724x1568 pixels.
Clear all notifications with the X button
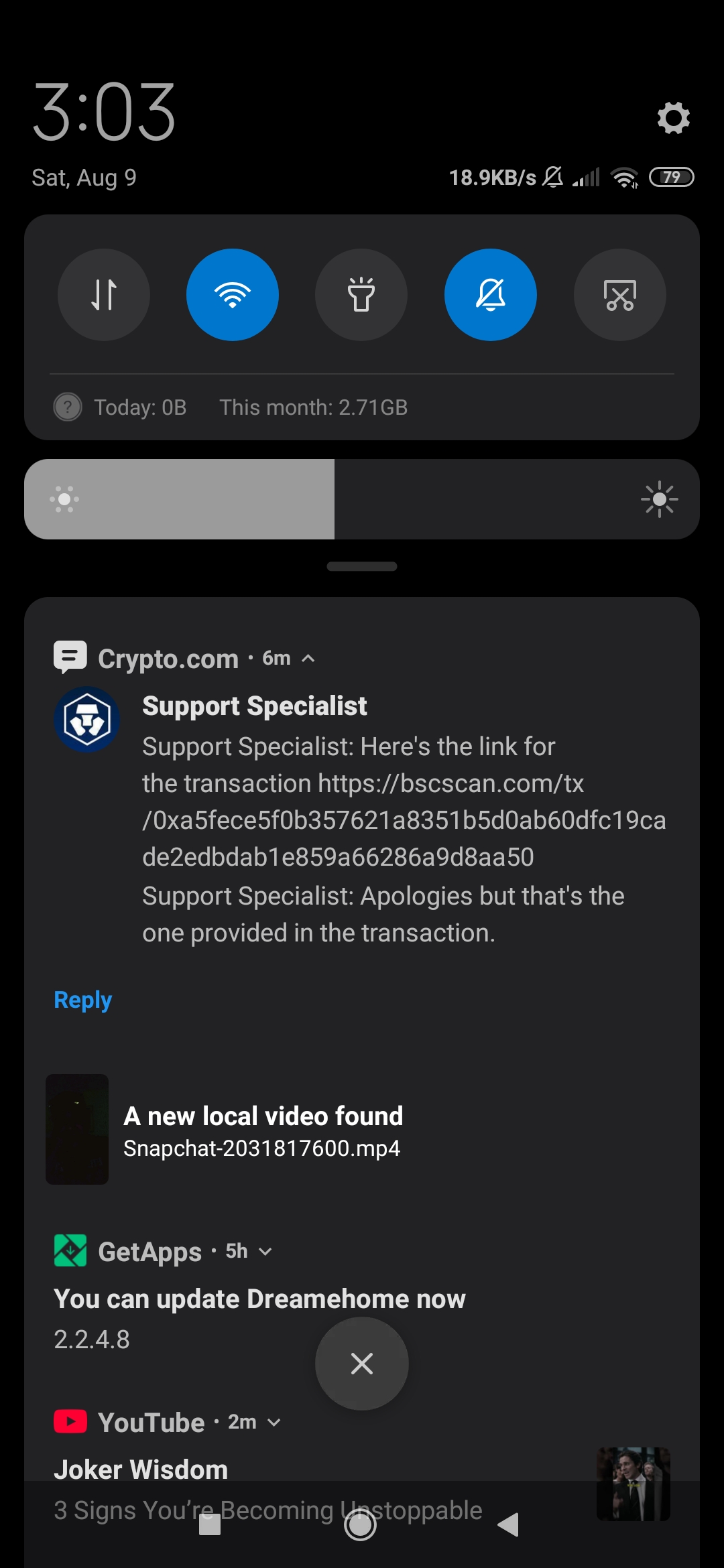pyautogui.click(x=362, y=1363)
